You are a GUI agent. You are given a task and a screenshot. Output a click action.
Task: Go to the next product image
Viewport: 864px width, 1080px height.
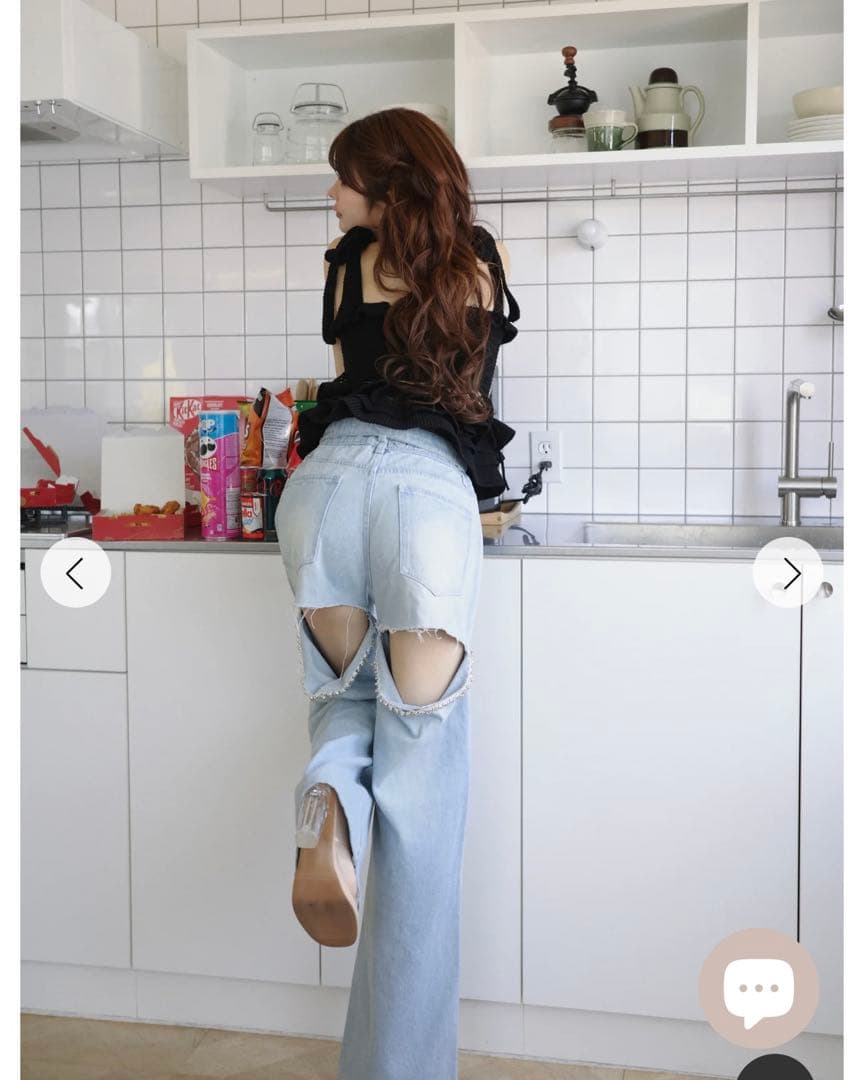pyautogui.click(x=788, y=573)
